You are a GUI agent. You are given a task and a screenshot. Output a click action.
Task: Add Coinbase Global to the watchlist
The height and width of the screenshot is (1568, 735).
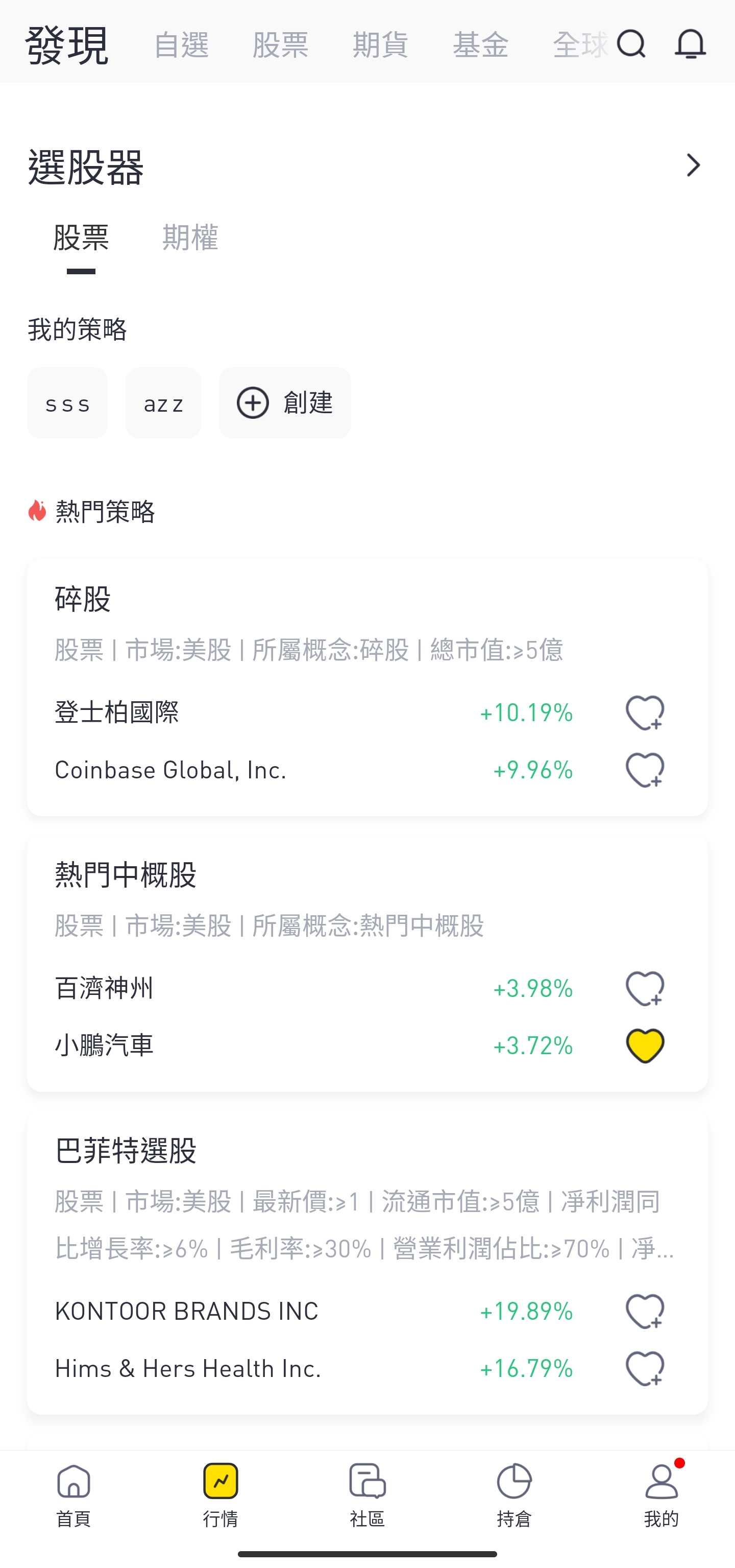coord(645,770)
